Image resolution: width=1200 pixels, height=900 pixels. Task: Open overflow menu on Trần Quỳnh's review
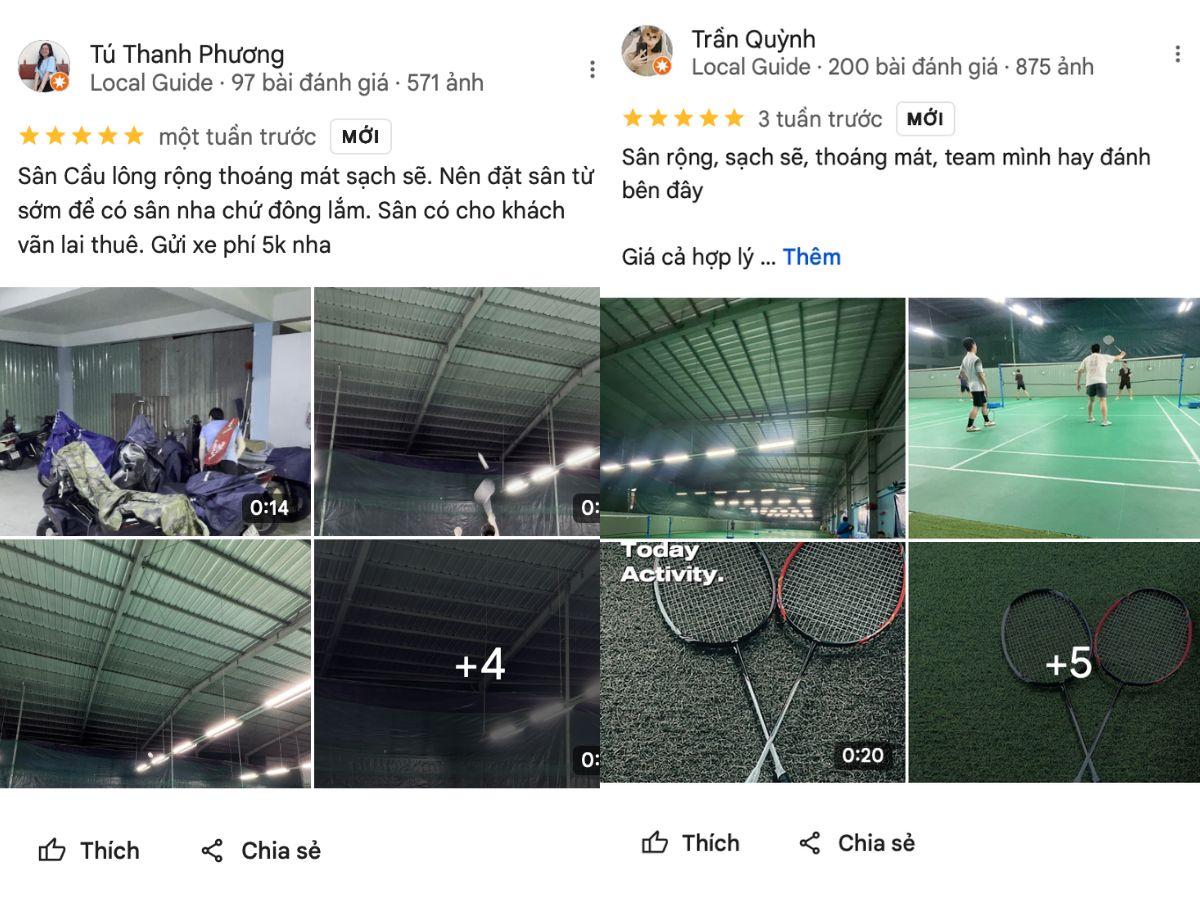click(1178, 54)
